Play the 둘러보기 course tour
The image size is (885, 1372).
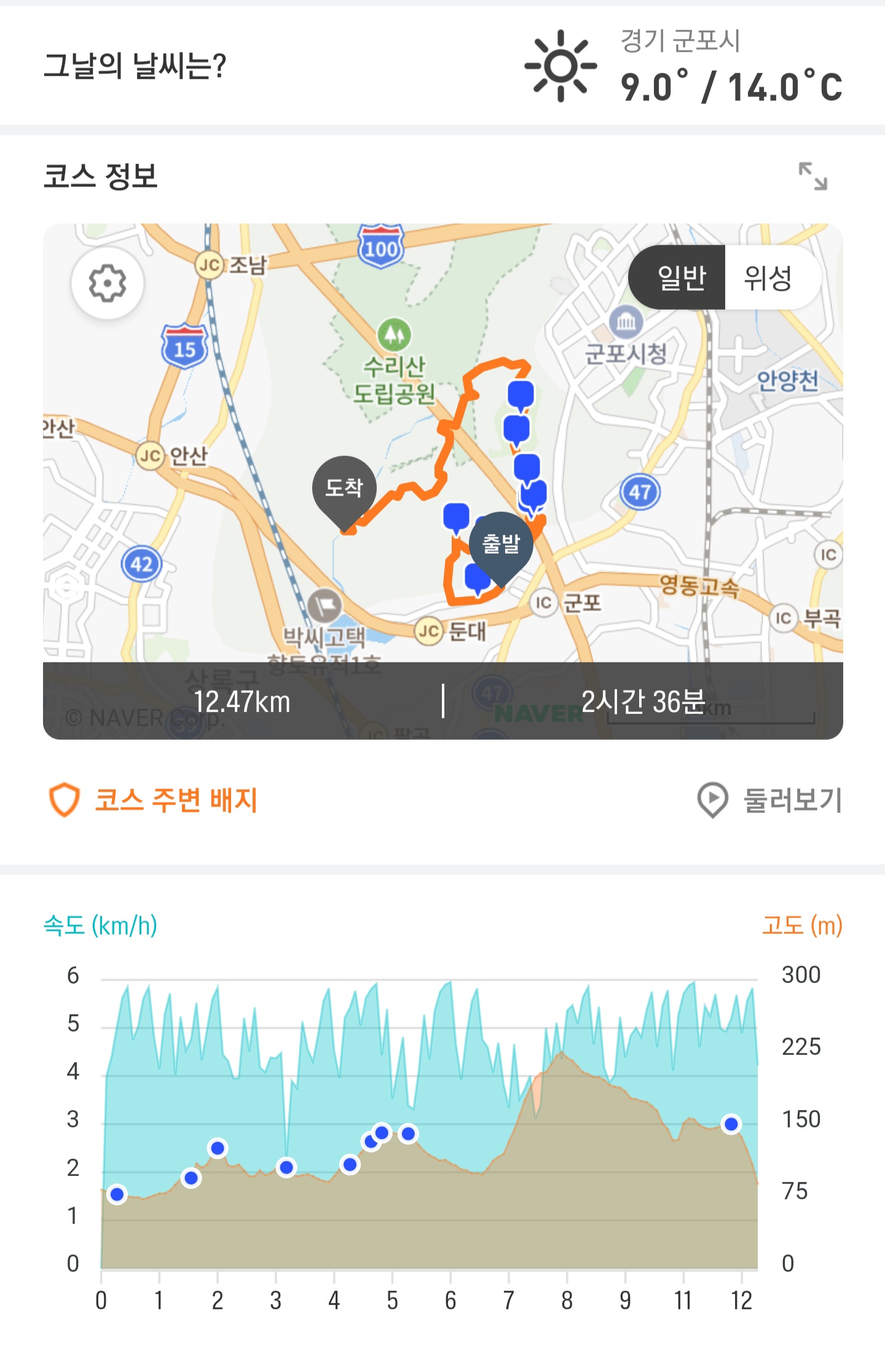[x=769, y=800]
